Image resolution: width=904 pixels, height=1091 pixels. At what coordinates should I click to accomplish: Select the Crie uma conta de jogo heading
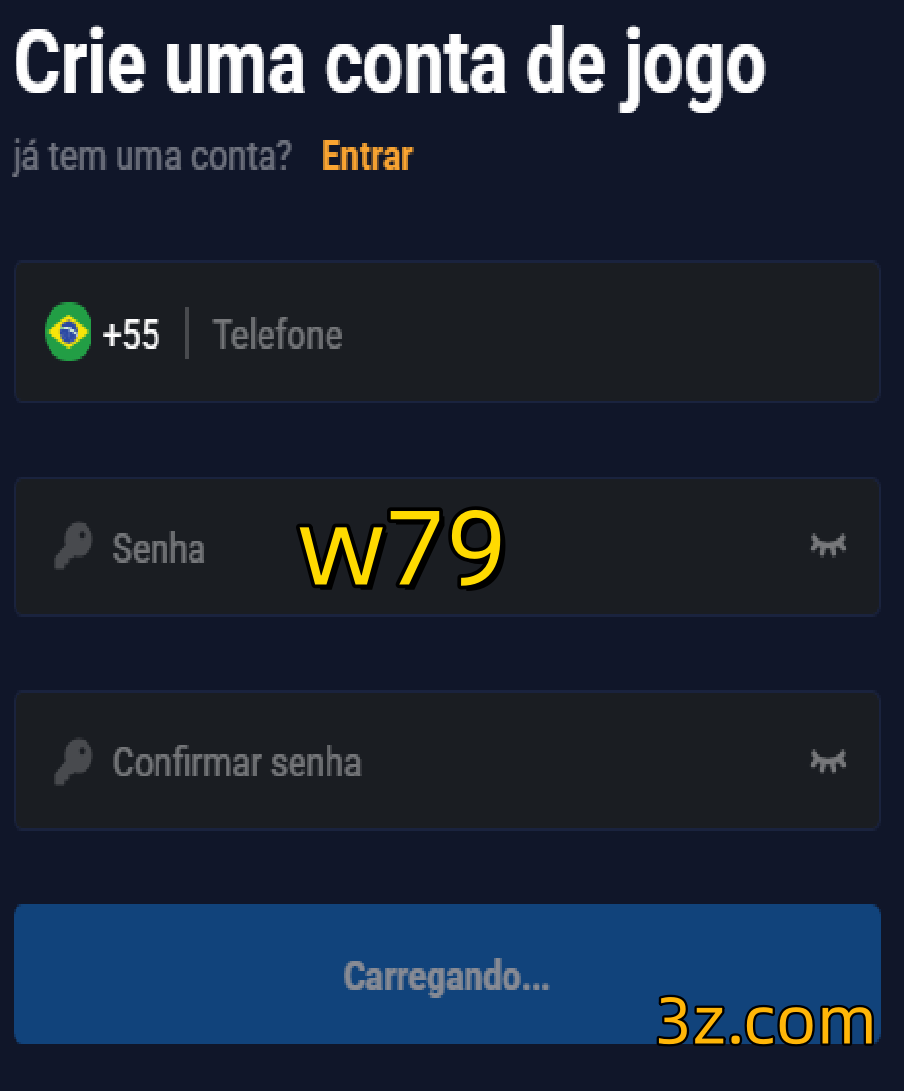pyautogui.click(x=390, y=62)
